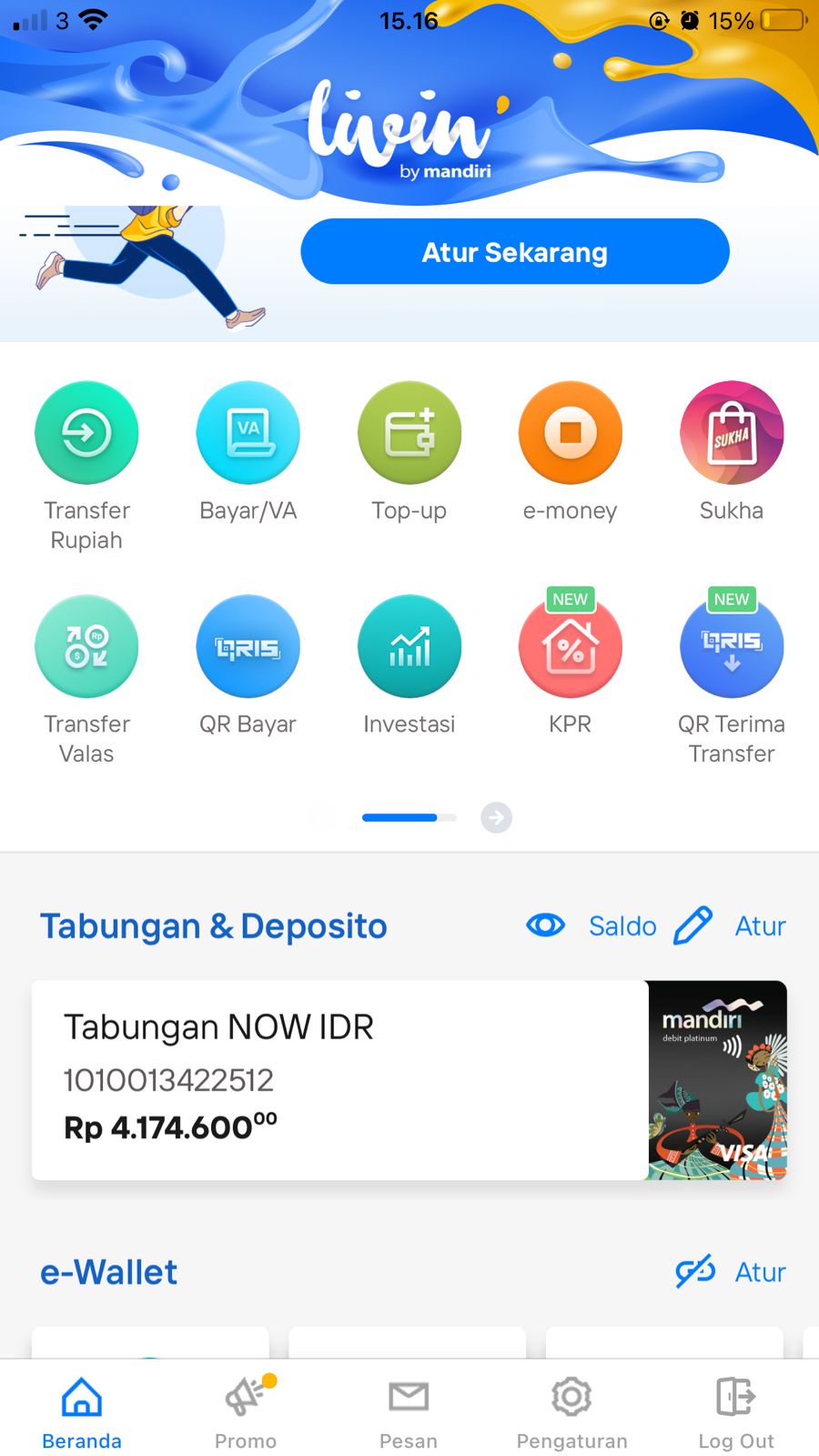Screen dimensions: 819x1456
Task: Open QR Bayar to scan QRIS
Action: point(248,666)
